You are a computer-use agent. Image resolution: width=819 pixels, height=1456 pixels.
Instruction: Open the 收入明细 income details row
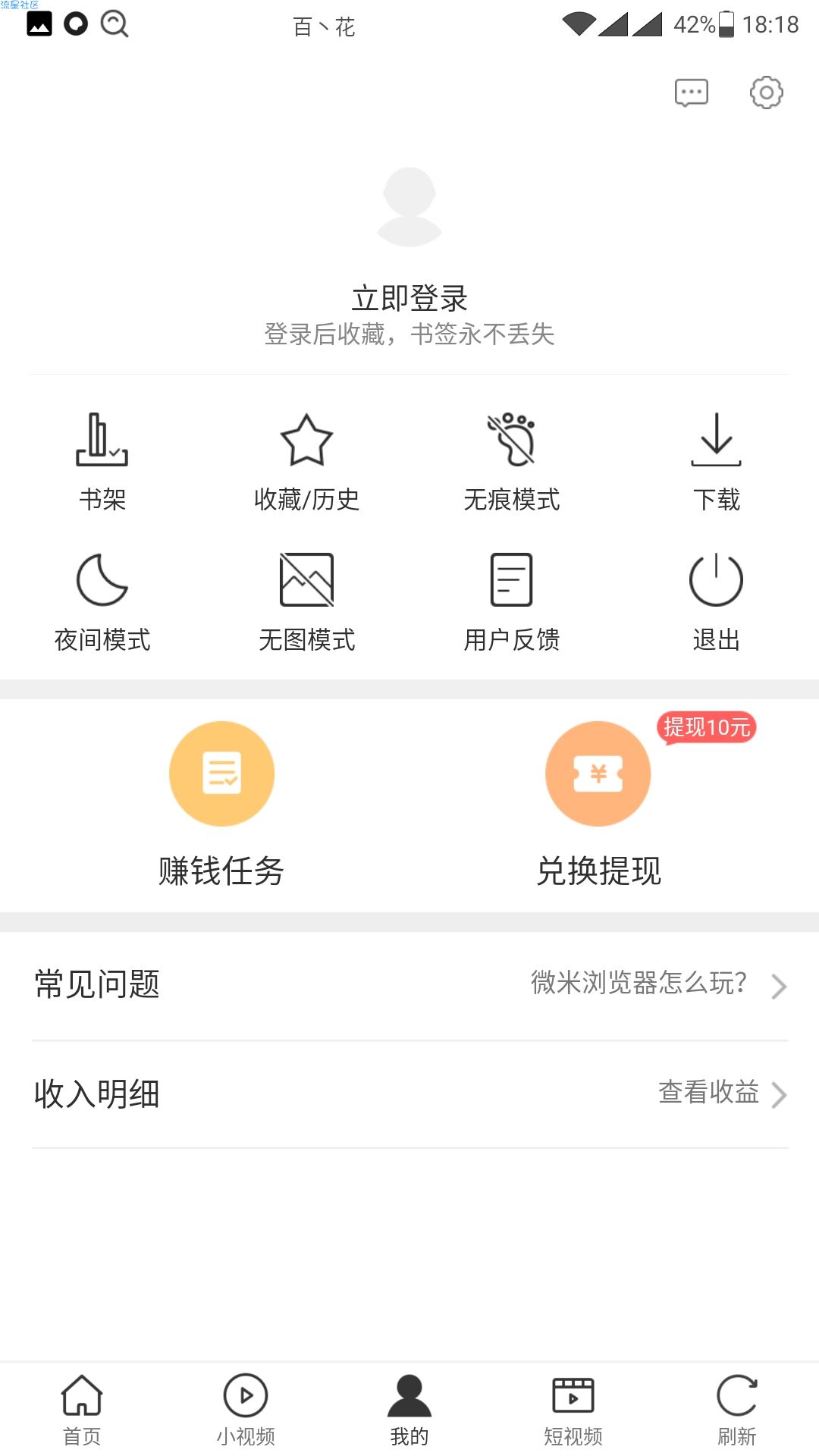click(x=409, y=1094)
